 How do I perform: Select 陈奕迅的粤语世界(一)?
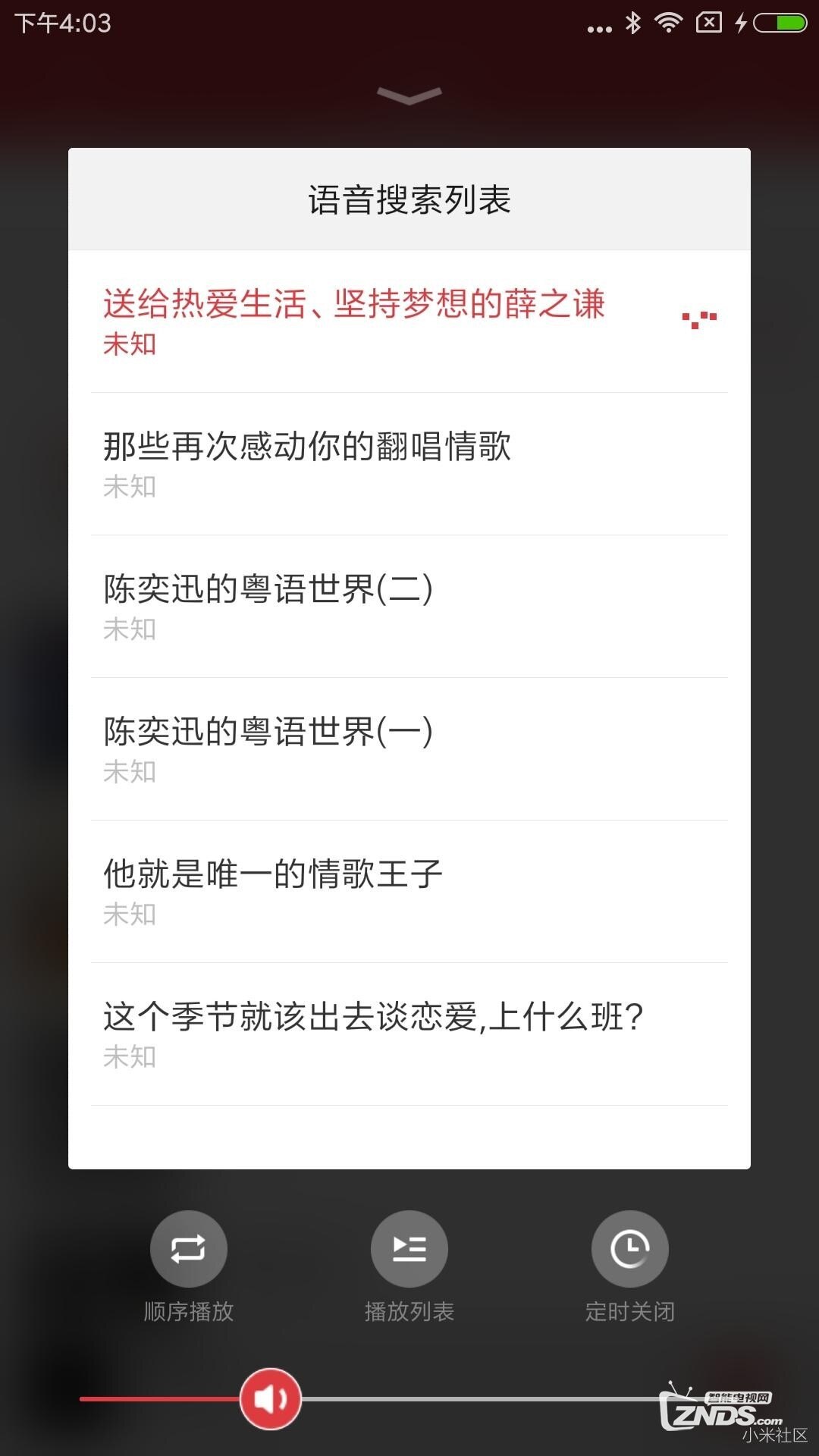[x=268, y=748]
